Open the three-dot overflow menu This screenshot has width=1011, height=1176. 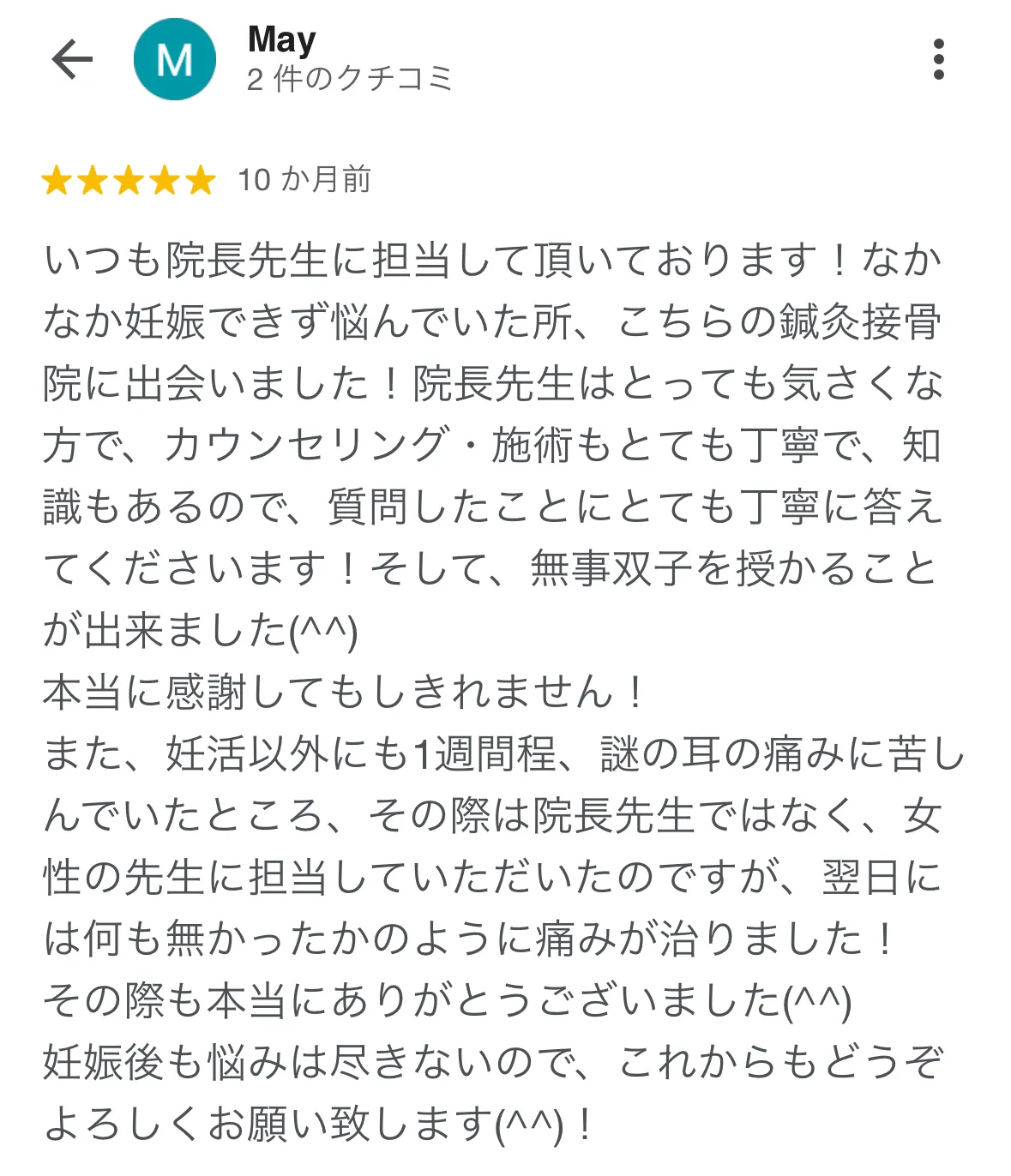[x=939, y=60]
